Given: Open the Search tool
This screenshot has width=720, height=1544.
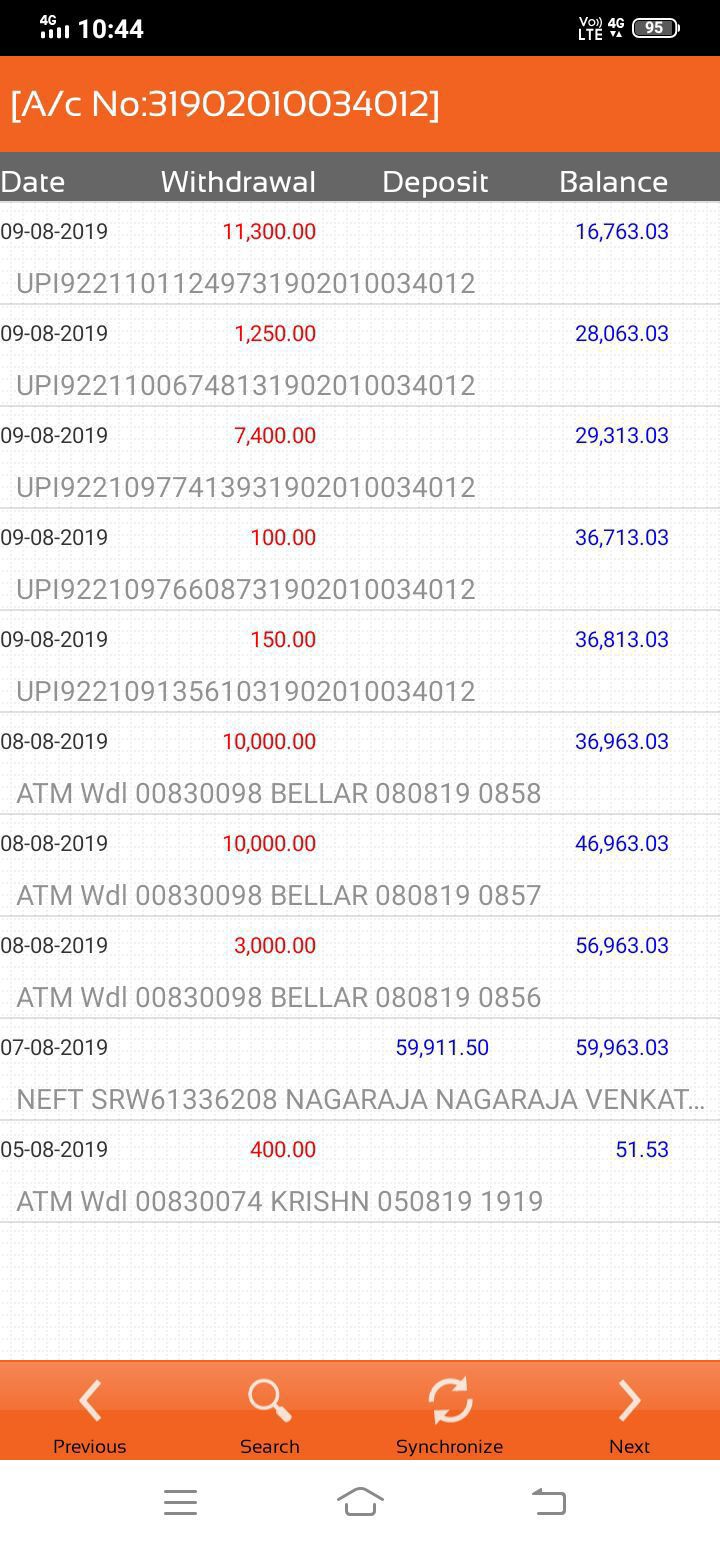Looking at the screenshot, I should click(270, 1415).
